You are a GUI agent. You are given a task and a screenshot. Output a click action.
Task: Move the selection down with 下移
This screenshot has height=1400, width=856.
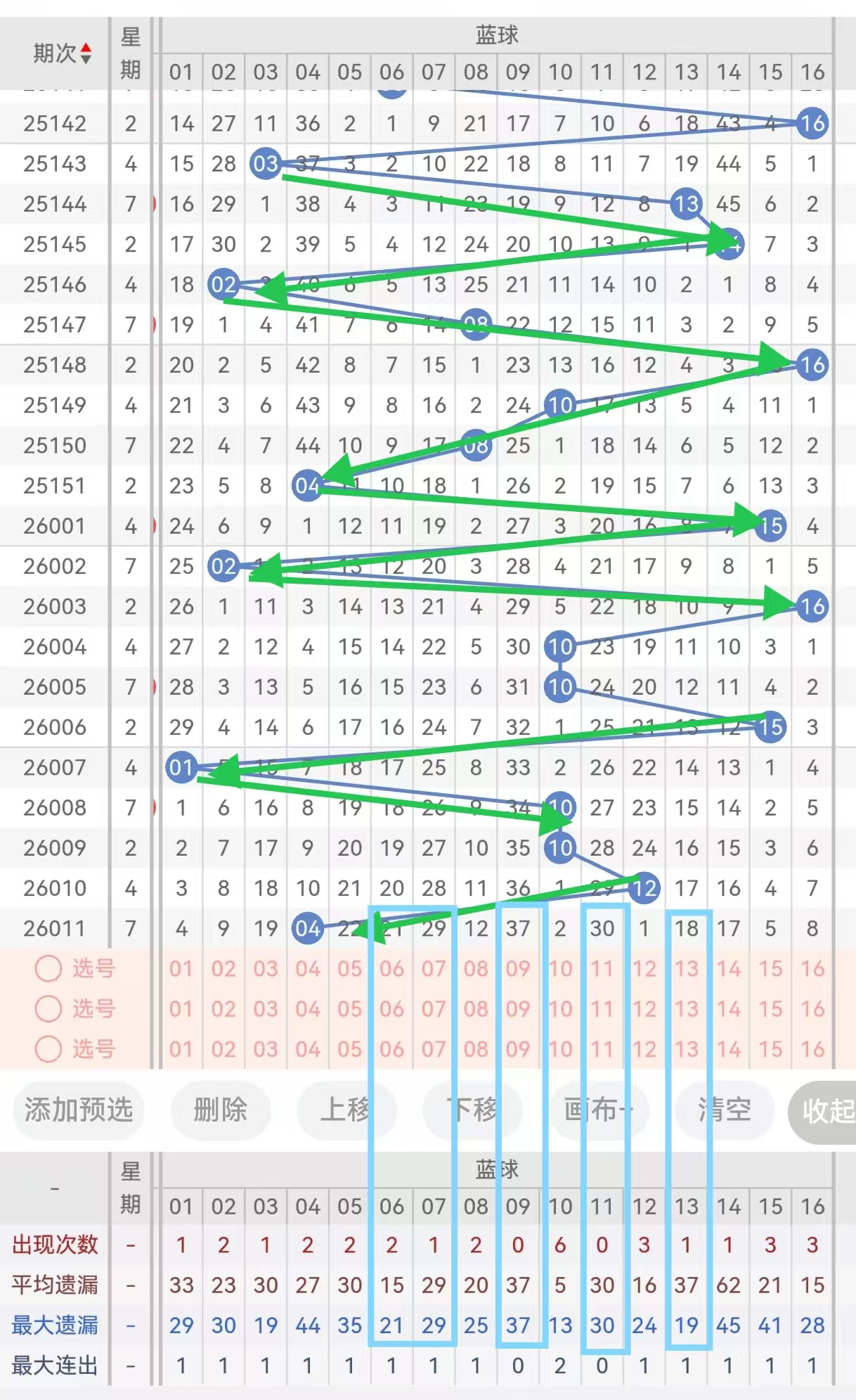(473, 1110)
